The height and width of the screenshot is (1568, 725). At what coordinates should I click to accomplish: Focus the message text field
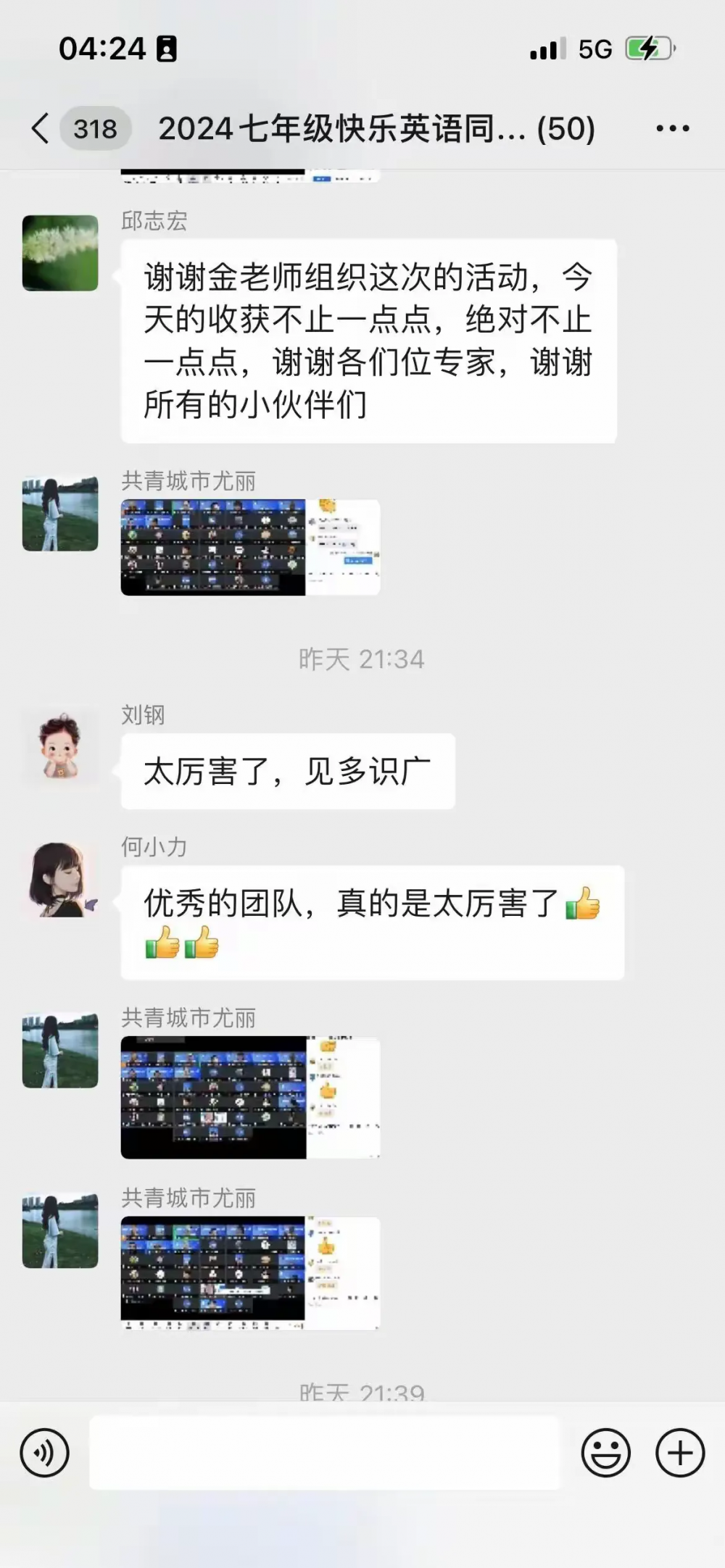click(x=324, y=1453)
